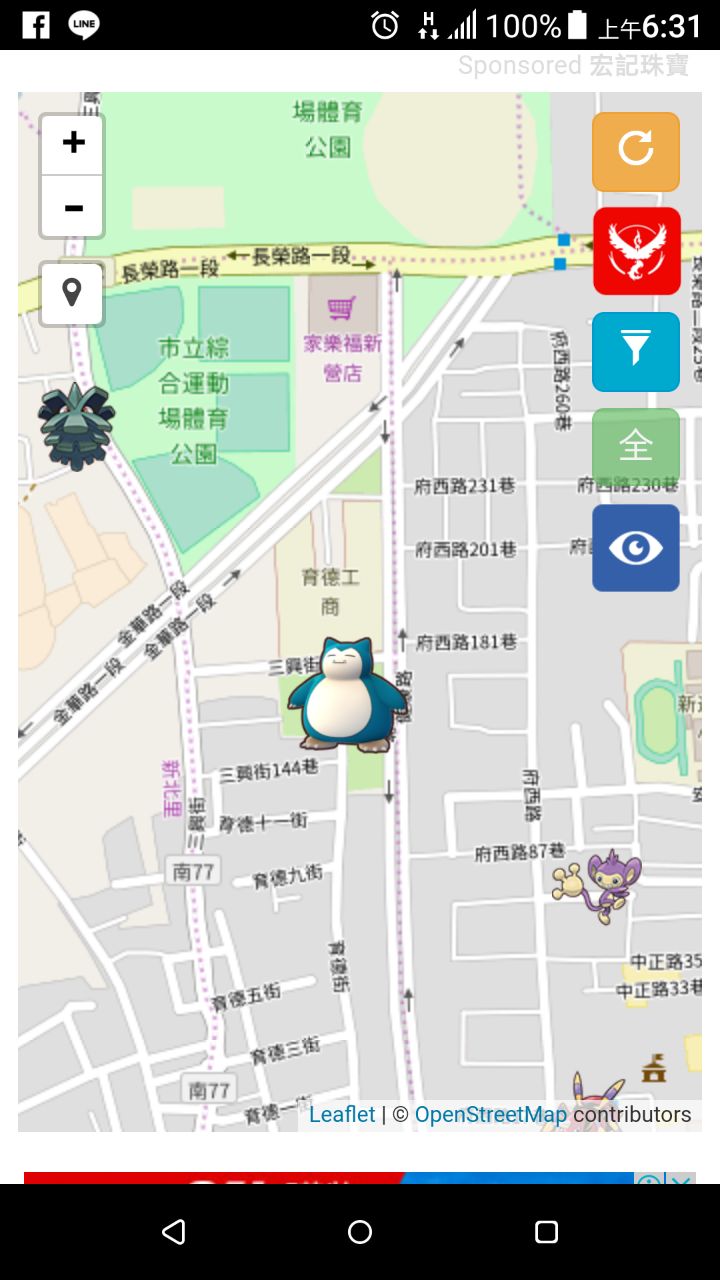Viewport: 720px width, 1280px height.
Task: Zoom in on the map
Action: pyautogui.click(x=72, y=144)
